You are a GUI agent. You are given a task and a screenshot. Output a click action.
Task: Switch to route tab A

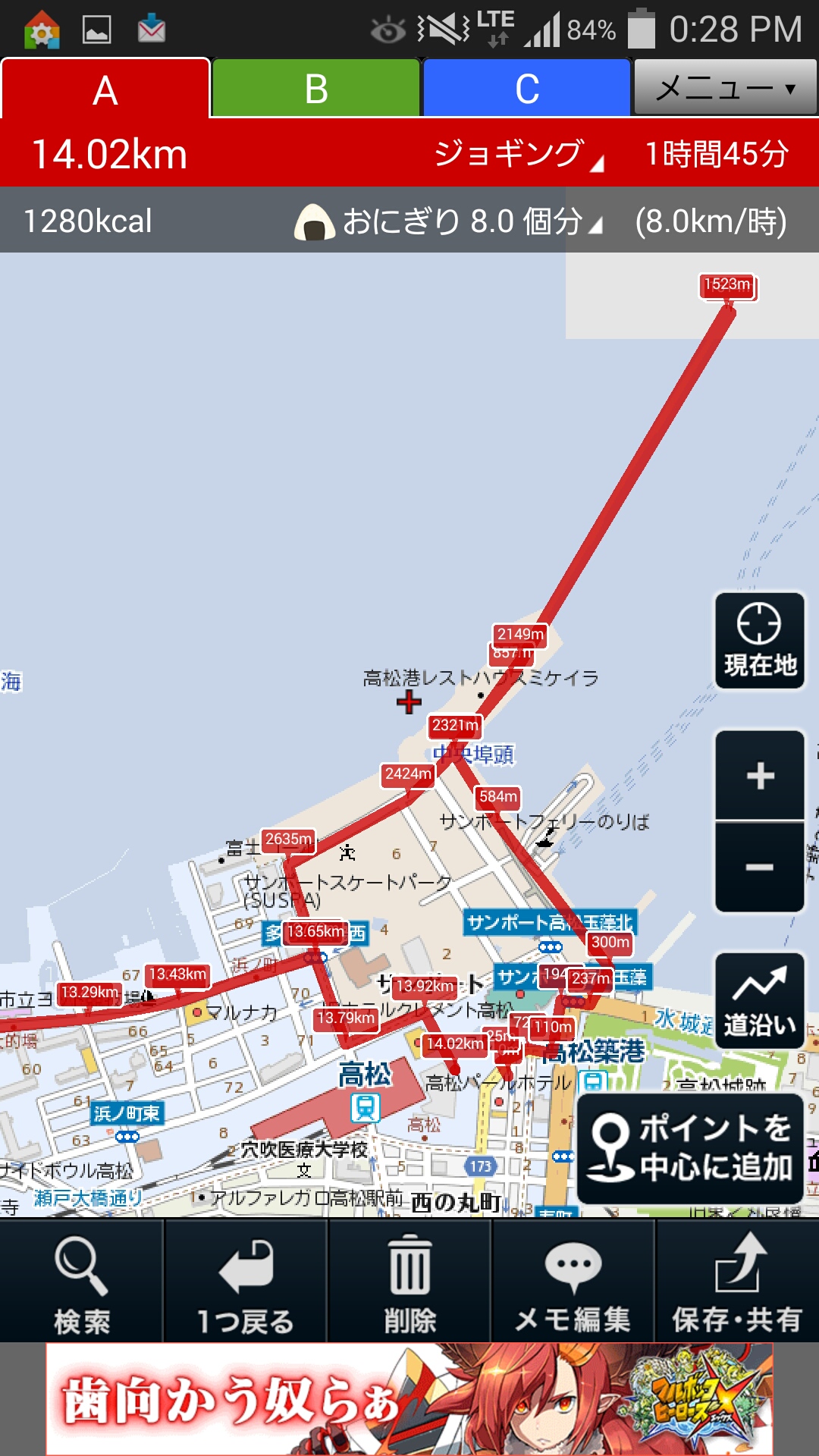click(x=105, y=89)
